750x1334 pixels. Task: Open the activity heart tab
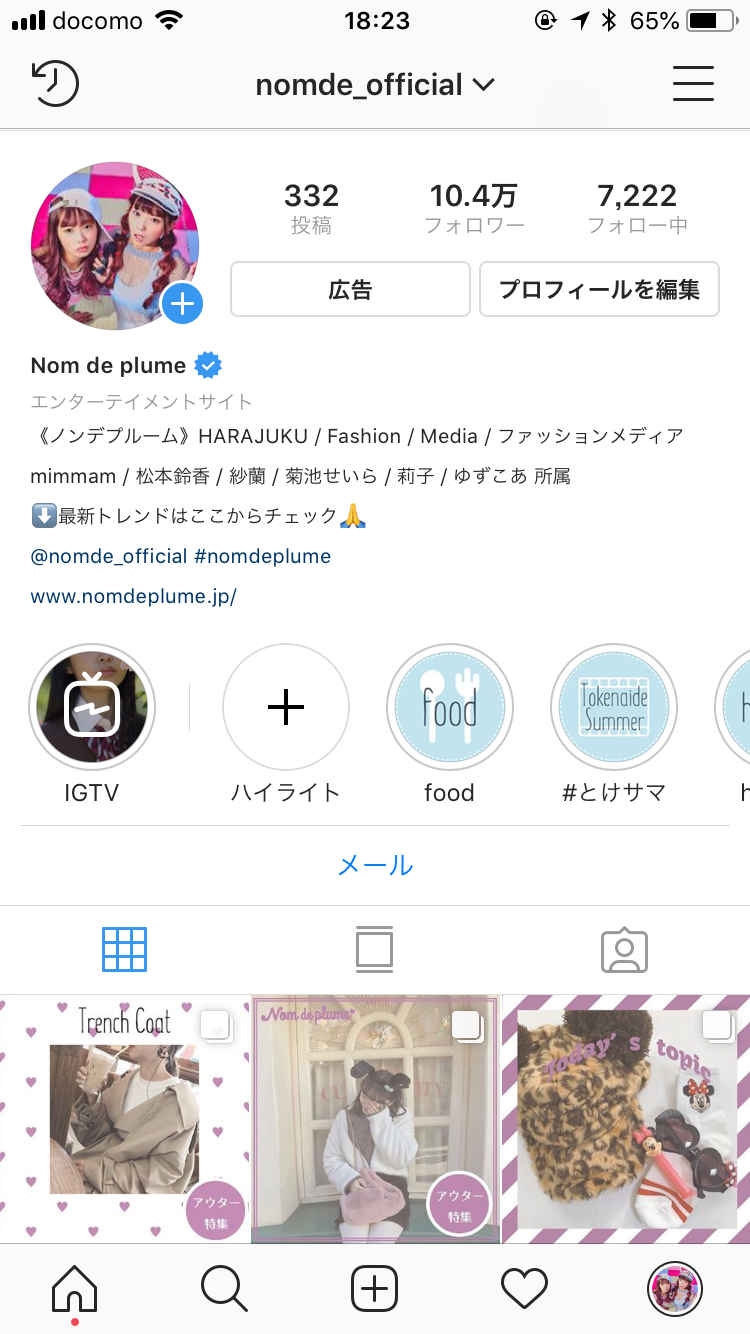524,1288
